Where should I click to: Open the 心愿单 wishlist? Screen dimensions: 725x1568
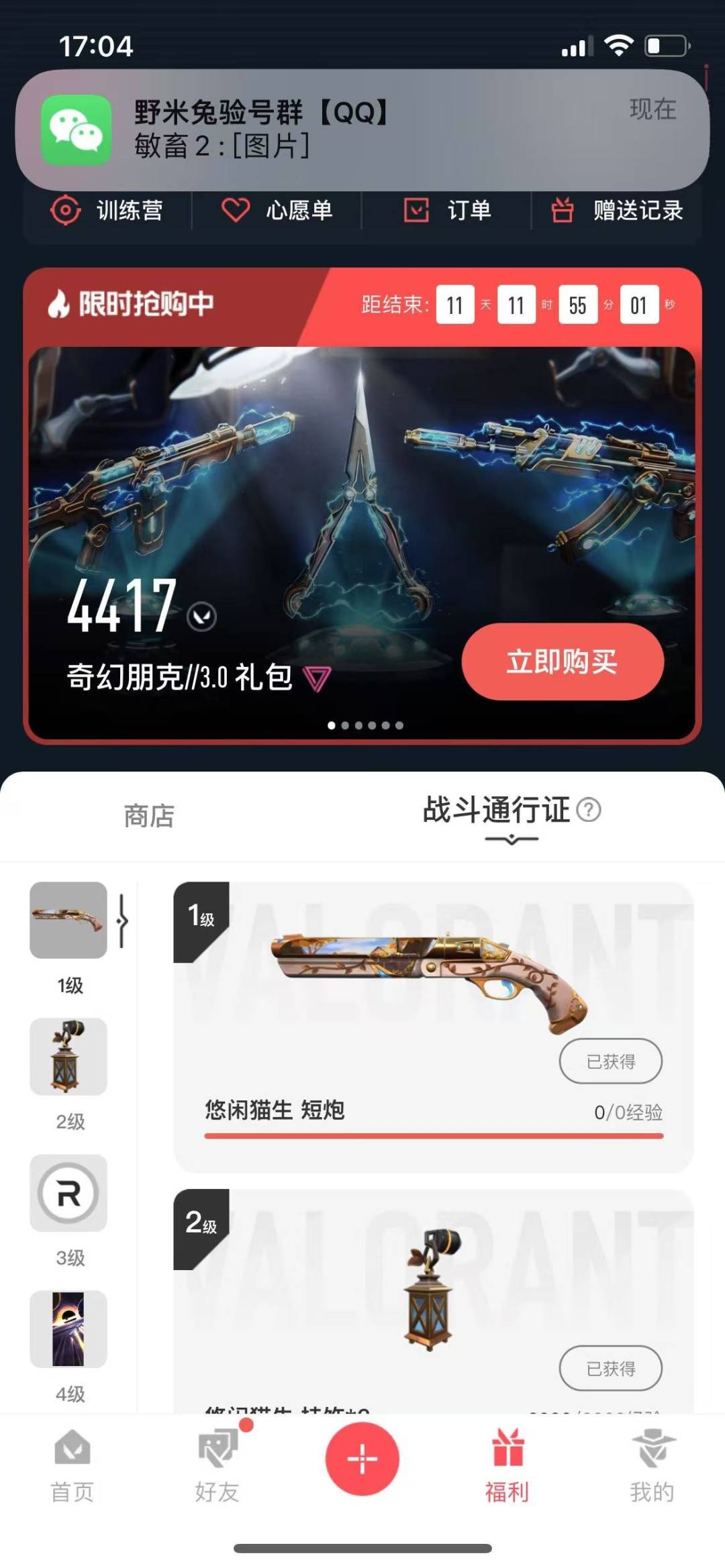(x=277, y=211)
